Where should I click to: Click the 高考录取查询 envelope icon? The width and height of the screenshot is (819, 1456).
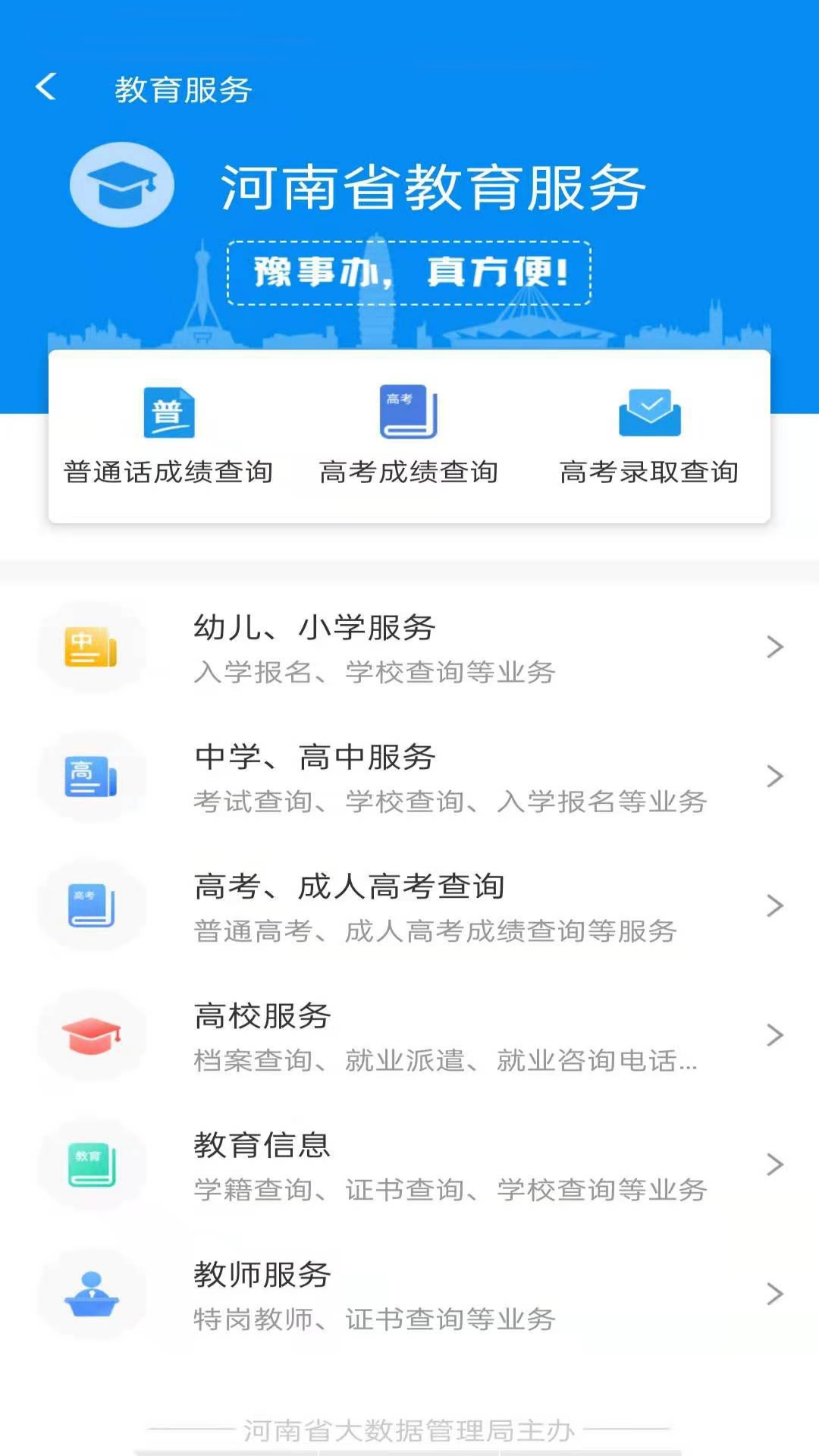(651, 413)
